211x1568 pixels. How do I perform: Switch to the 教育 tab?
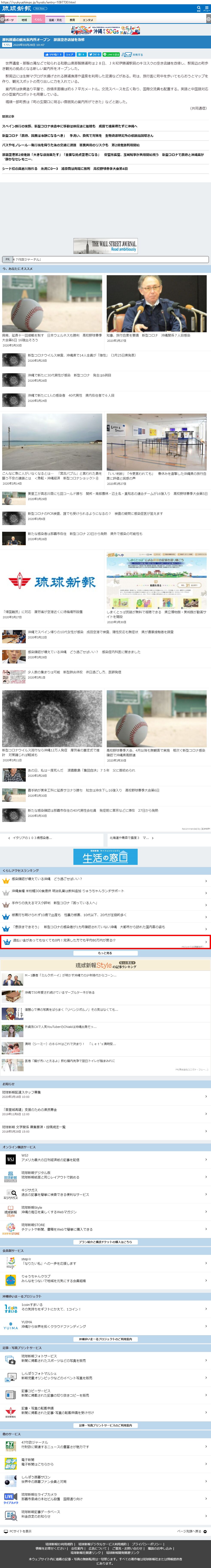(x=72, y=20)
